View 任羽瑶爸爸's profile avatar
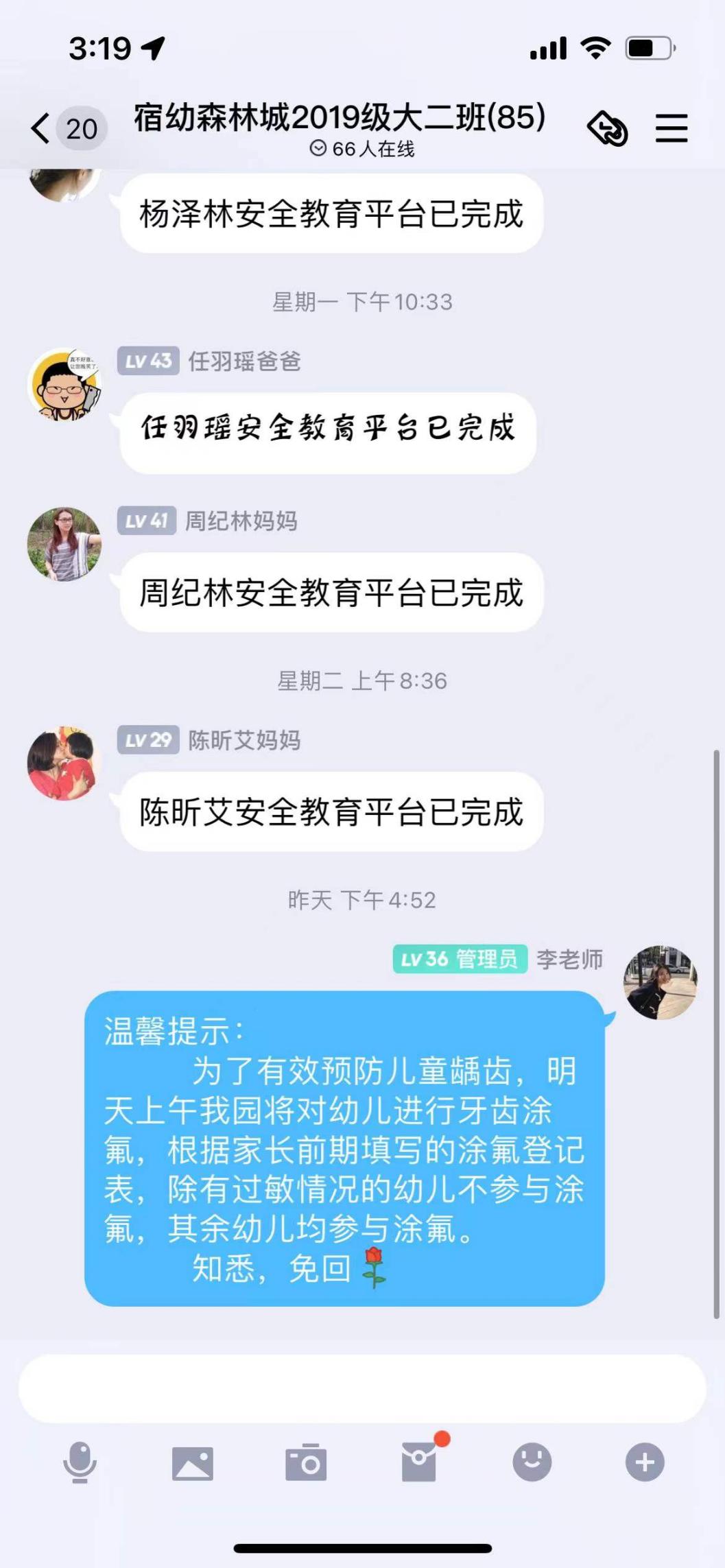Viewport: 725px width, 1568px height. [64, 384]
